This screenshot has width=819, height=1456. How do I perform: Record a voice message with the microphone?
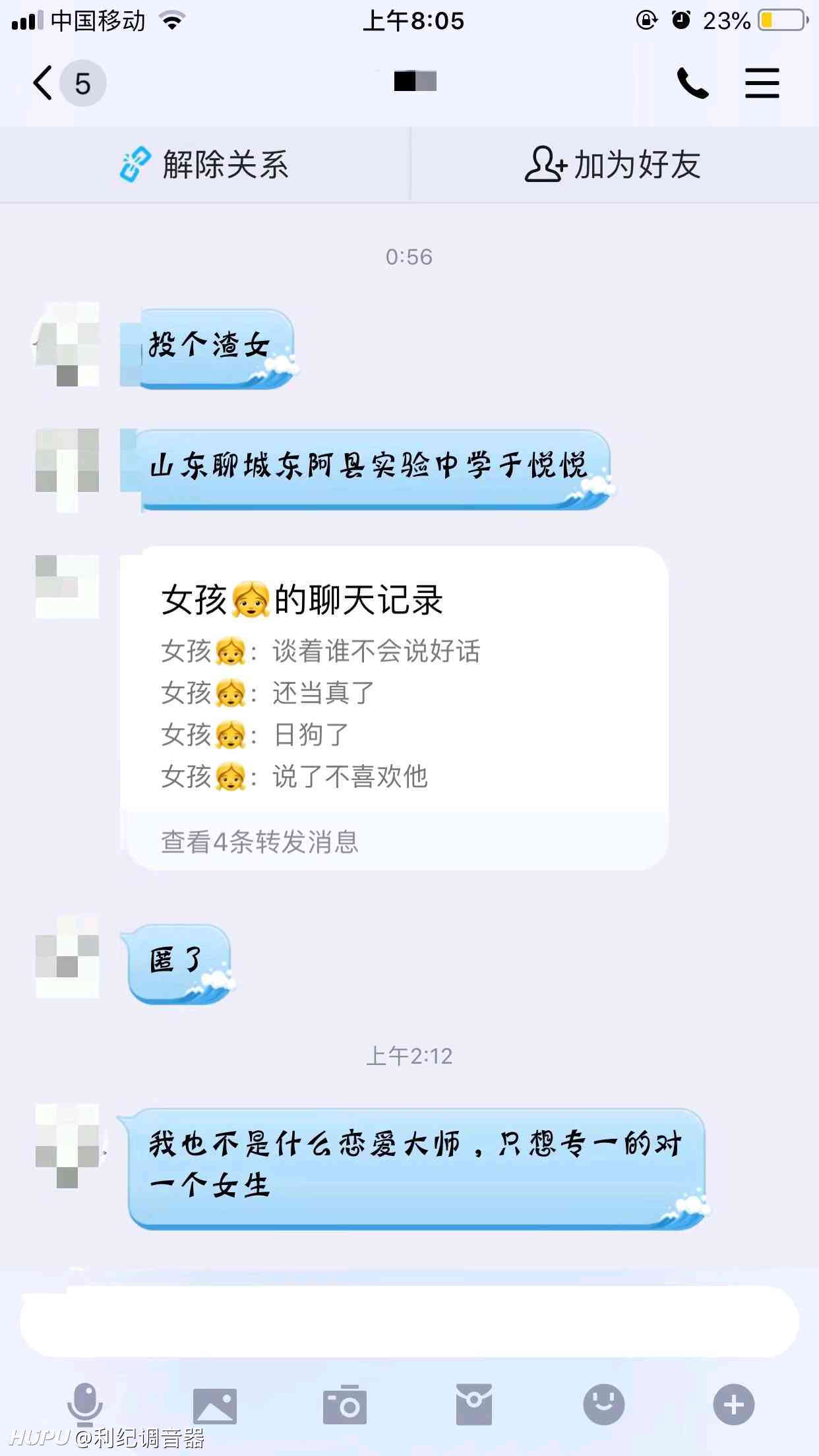coord(85,1405)
